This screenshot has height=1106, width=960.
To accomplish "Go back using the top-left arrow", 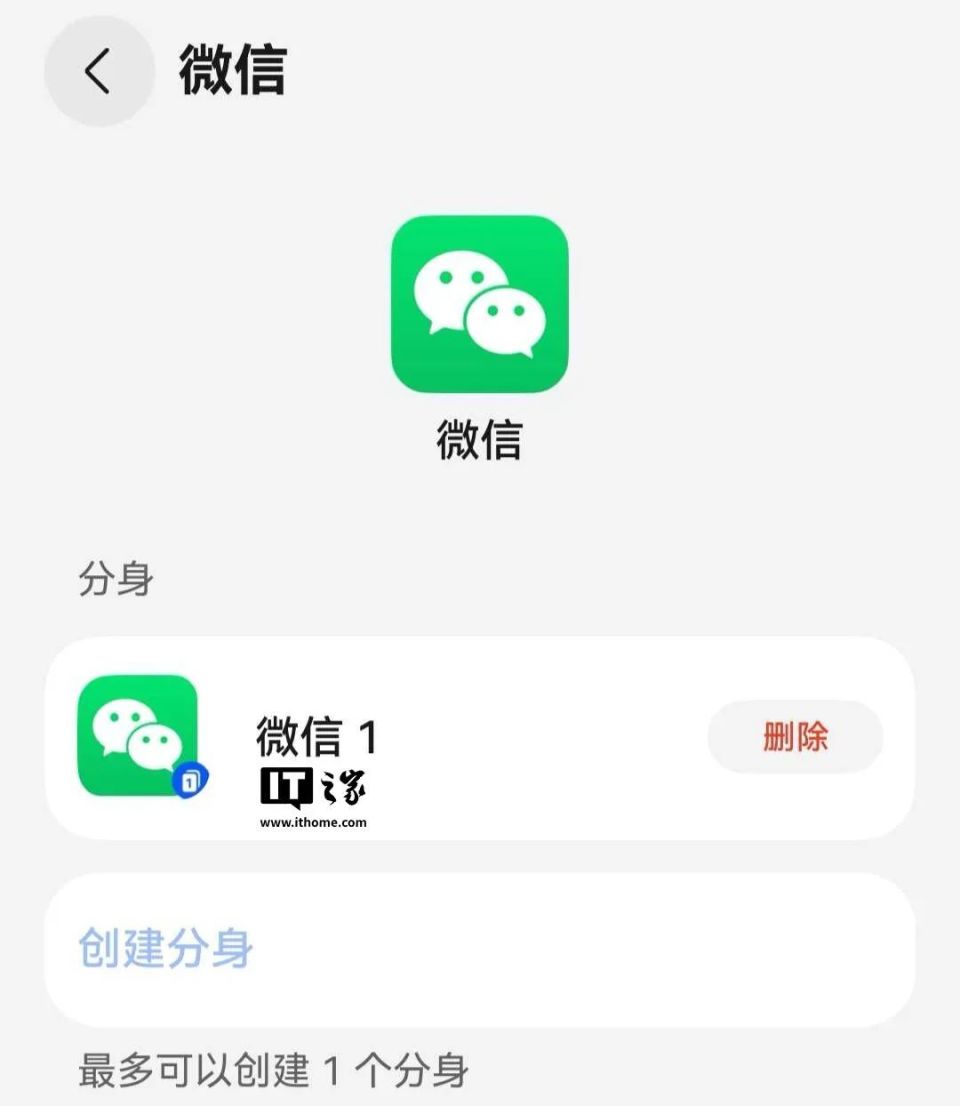I will click(98, 72).
